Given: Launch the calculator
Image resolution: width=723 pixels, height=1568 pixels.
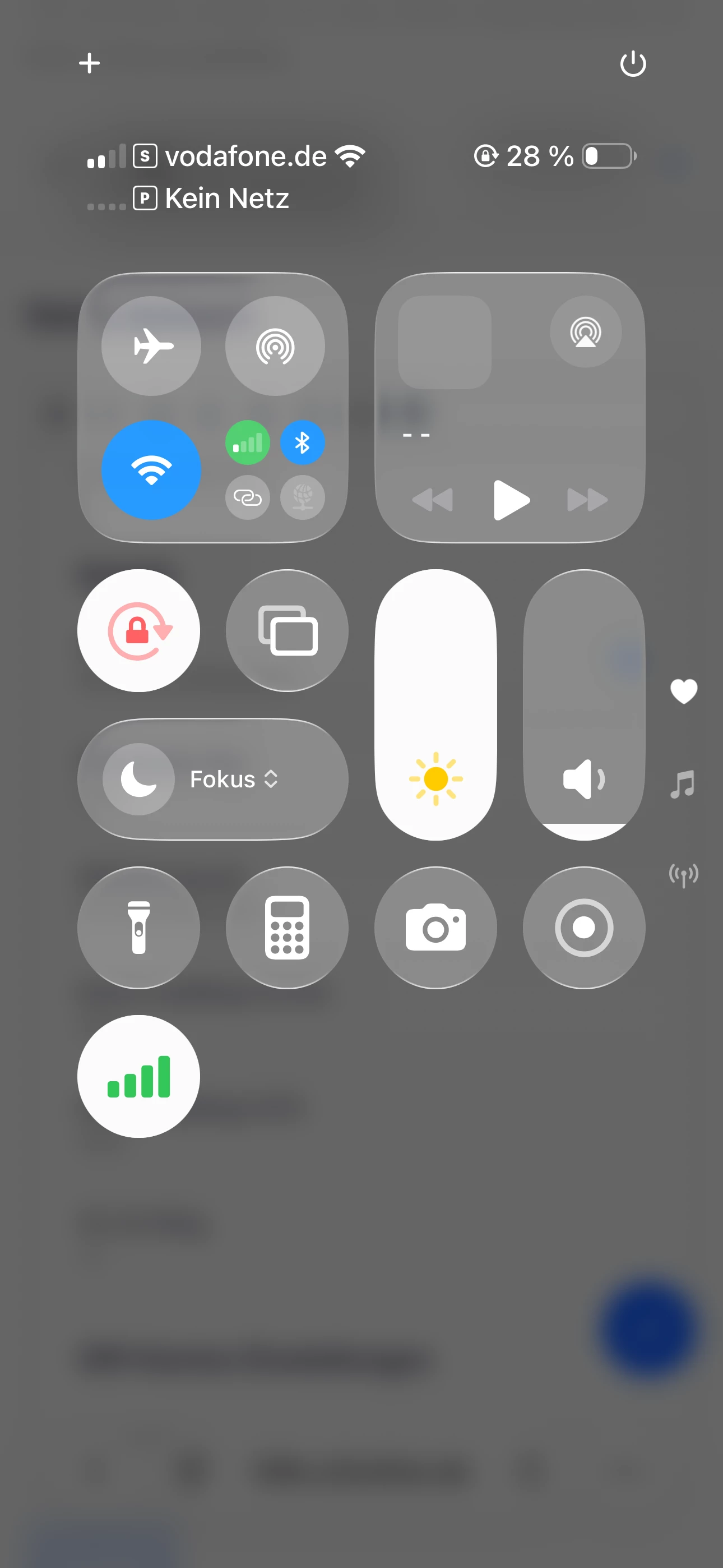Looking at the screenshot, I should point(288,928).
